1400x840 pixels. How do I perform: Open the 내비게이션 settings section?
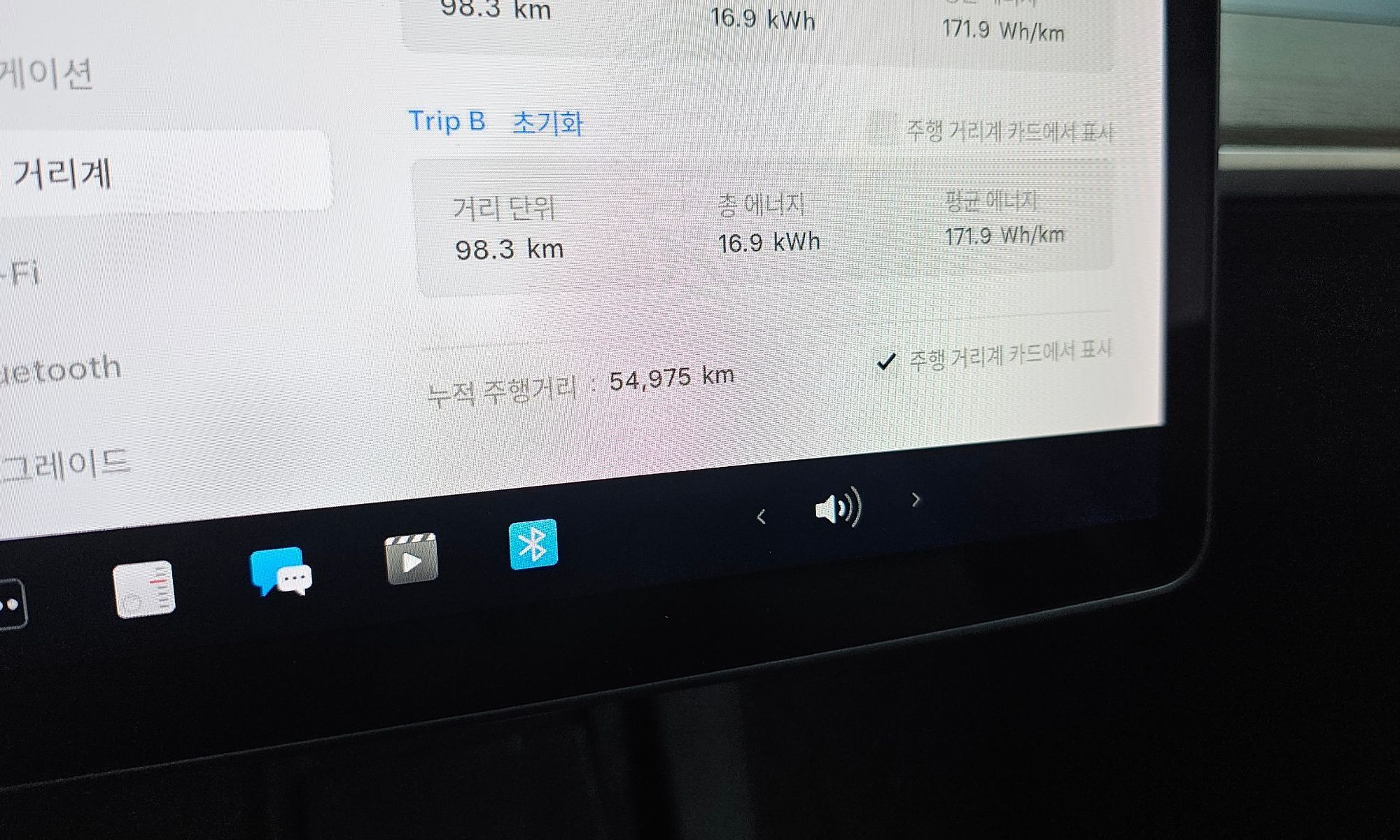tap(45, 73)
